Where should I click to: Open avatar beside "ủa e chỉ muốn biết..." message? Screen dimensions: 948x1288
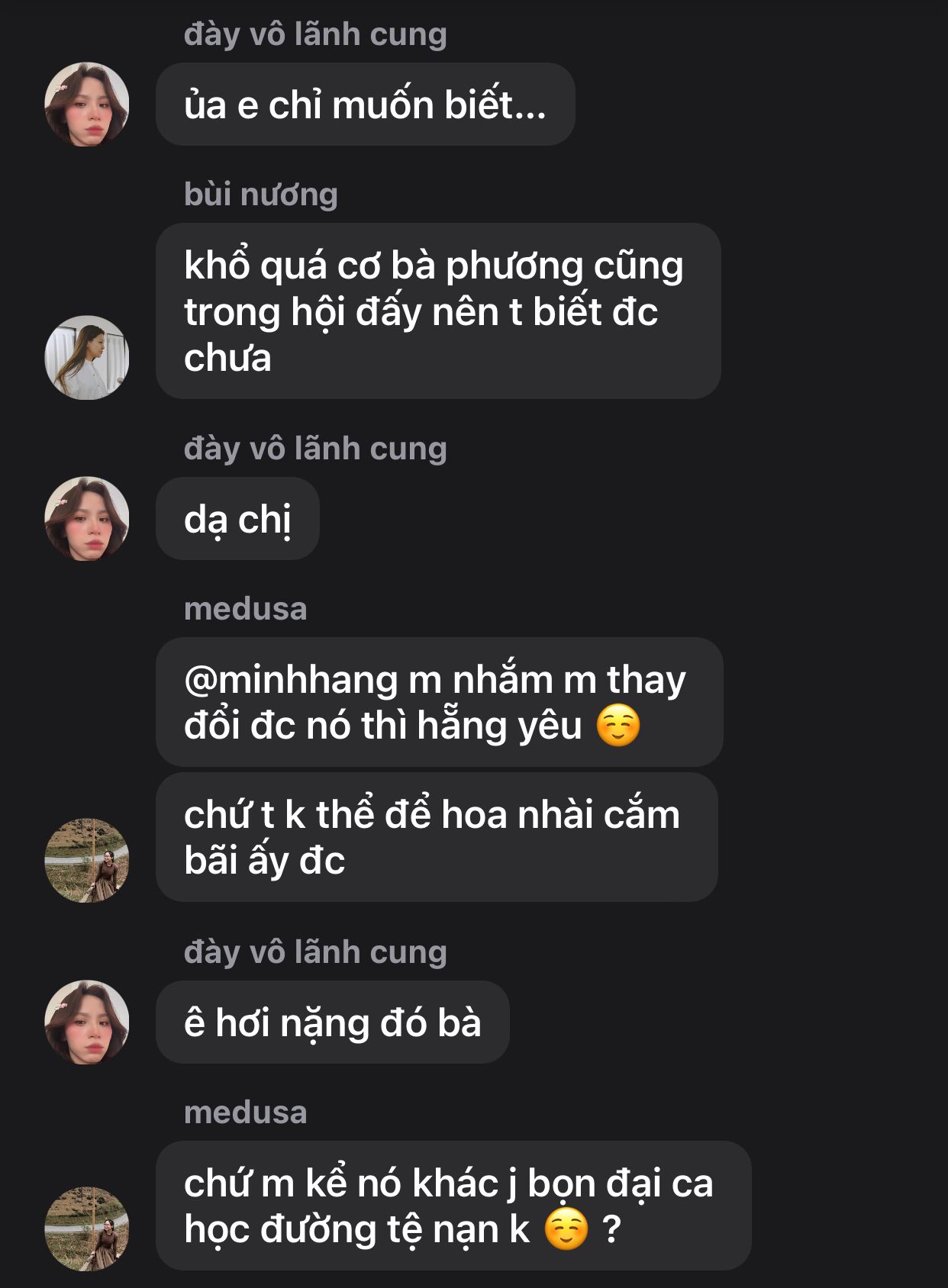click(87, 105)
